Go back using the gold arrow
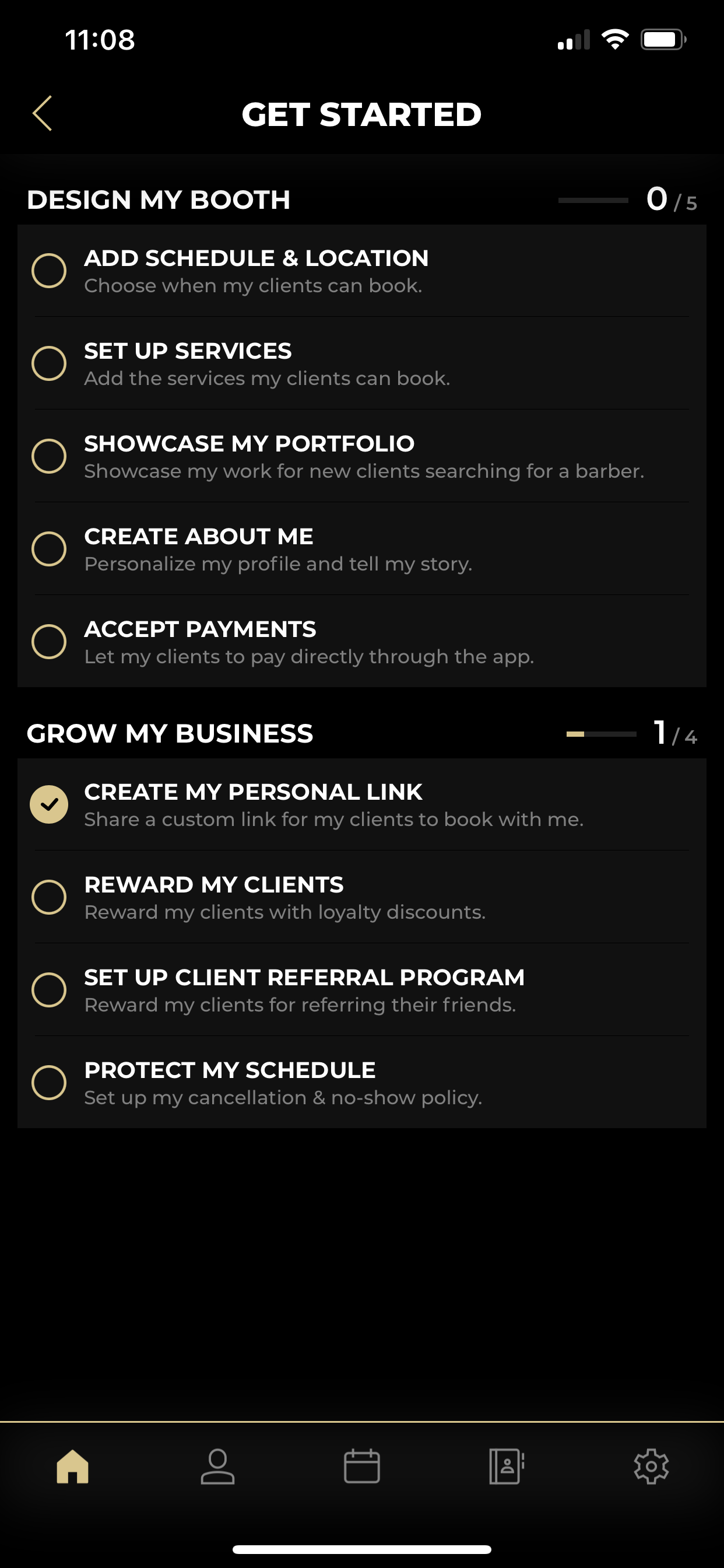Image resolution: width=724 pixels, height=1568 pixels. 42,113
